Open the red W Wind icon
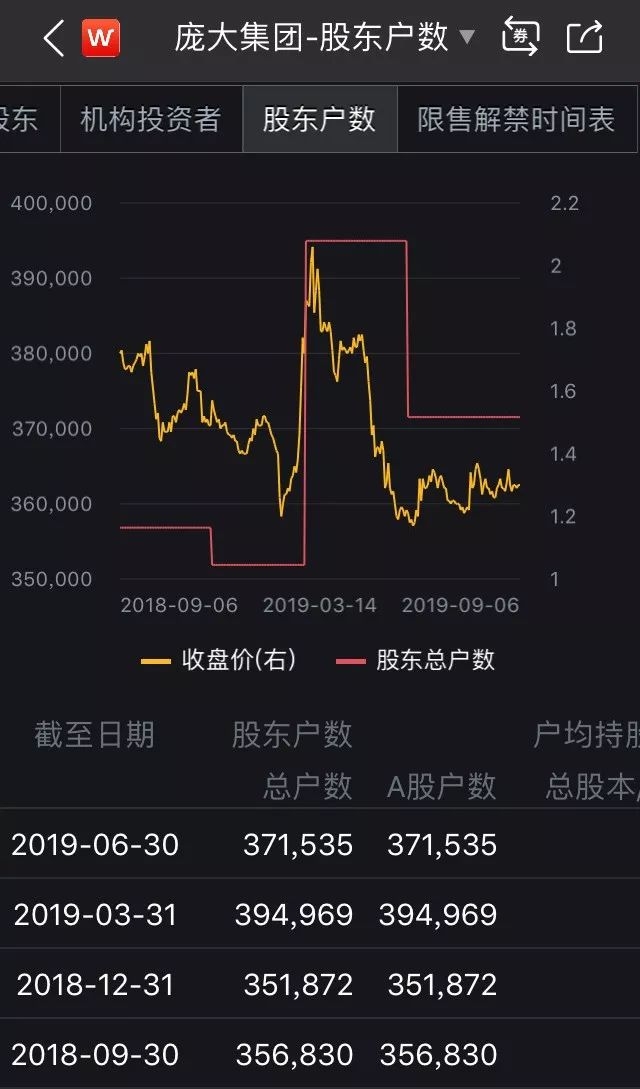The width and height of the screenshot is (640, 1089). tap(101, 39)
